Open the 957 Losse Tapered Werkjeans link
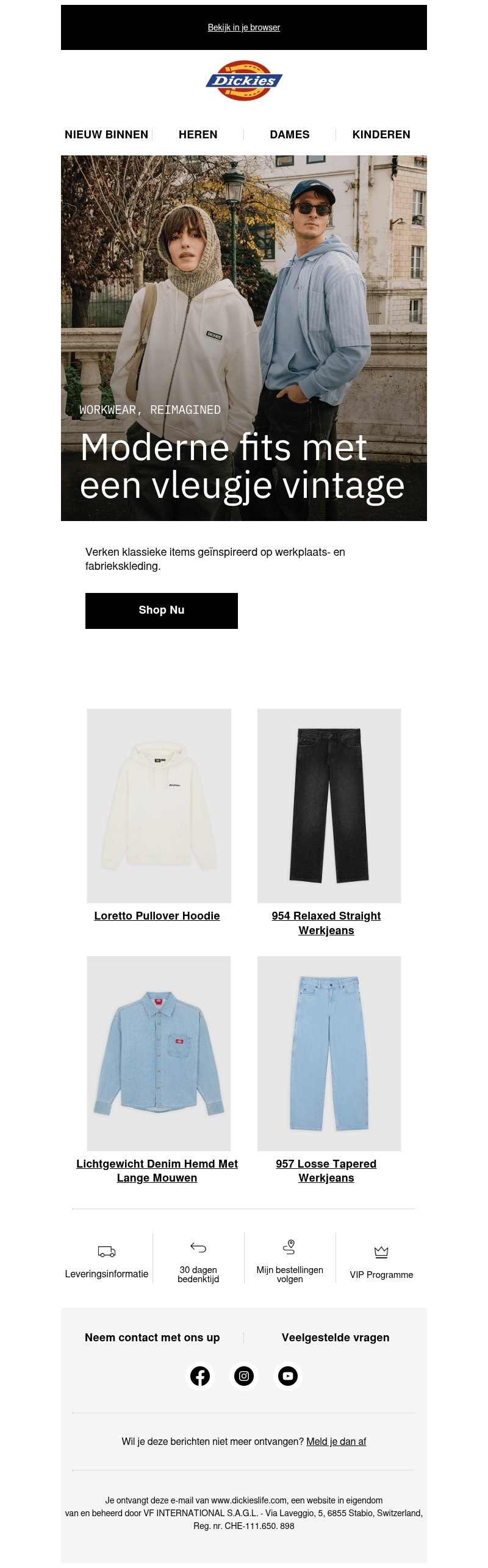The image size is (488, 1568). tap(326, 1171)
